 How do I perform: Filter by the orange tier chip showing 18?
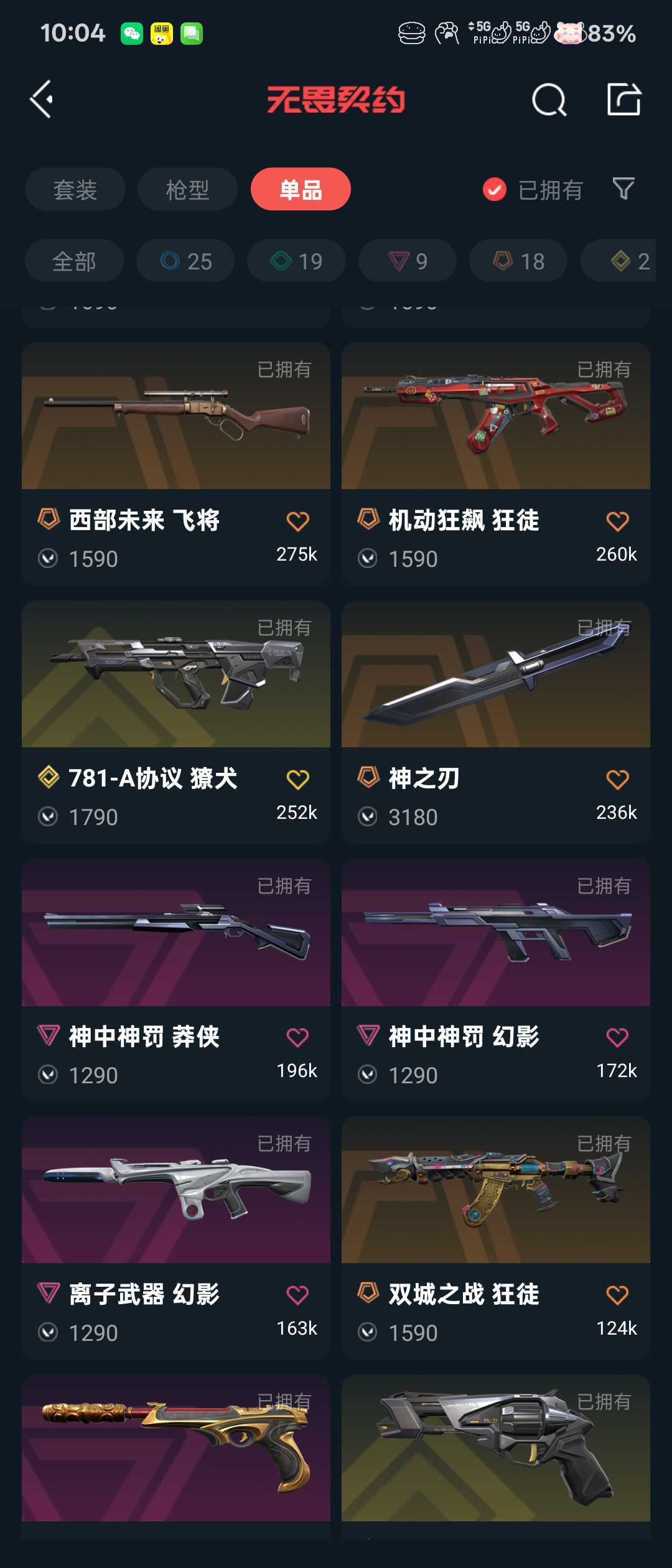(518, 261)
